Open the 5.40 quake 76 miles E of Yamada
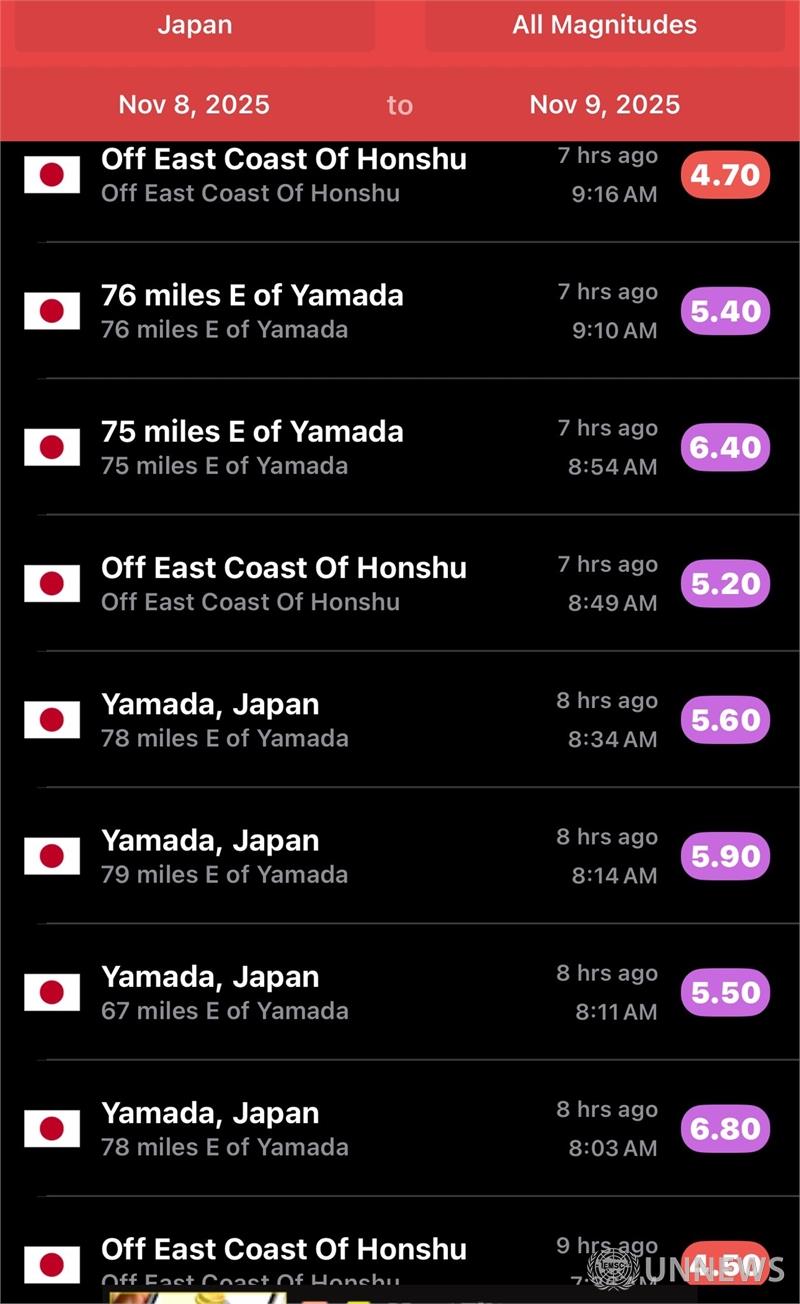 [x=400, y=311]
